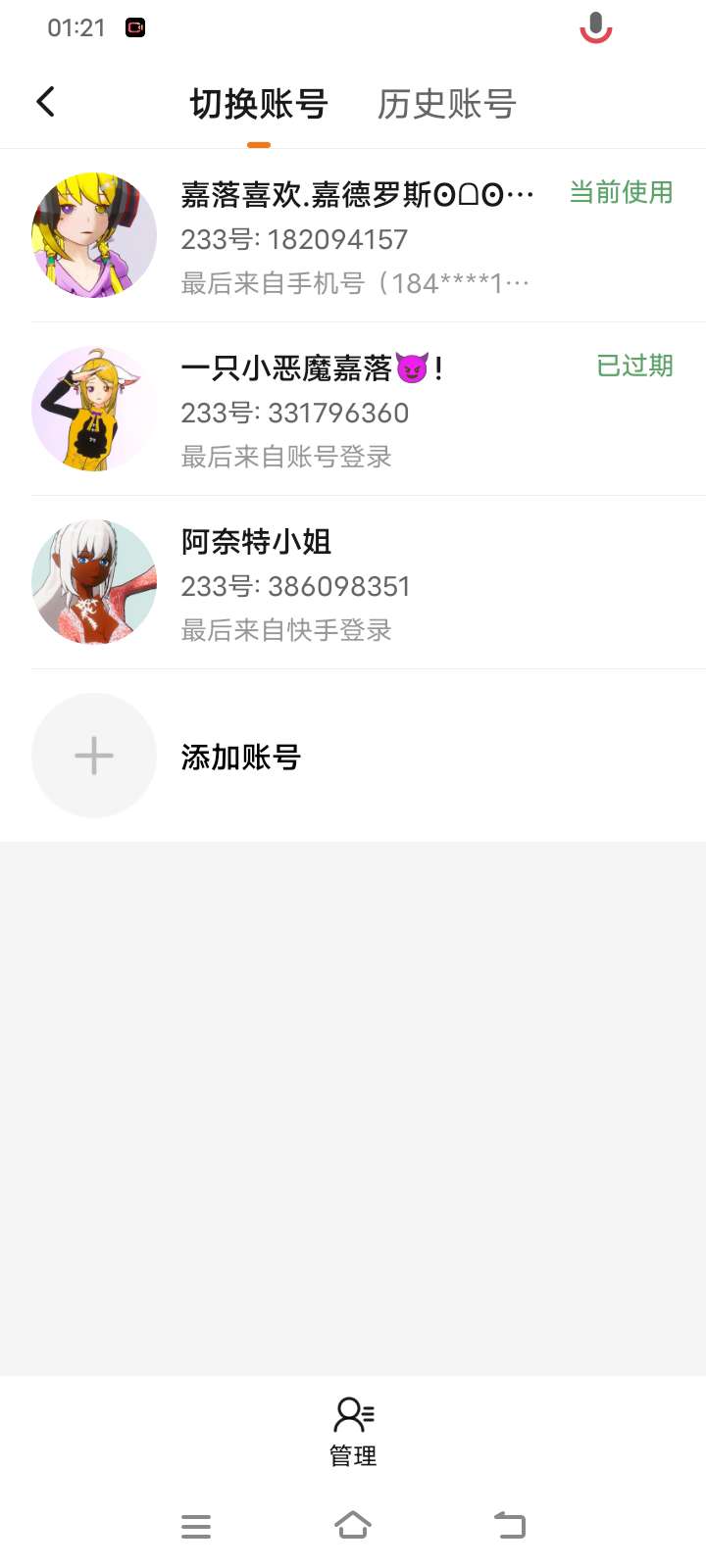Switch to the 历史账号 tab

coord(446,104)
